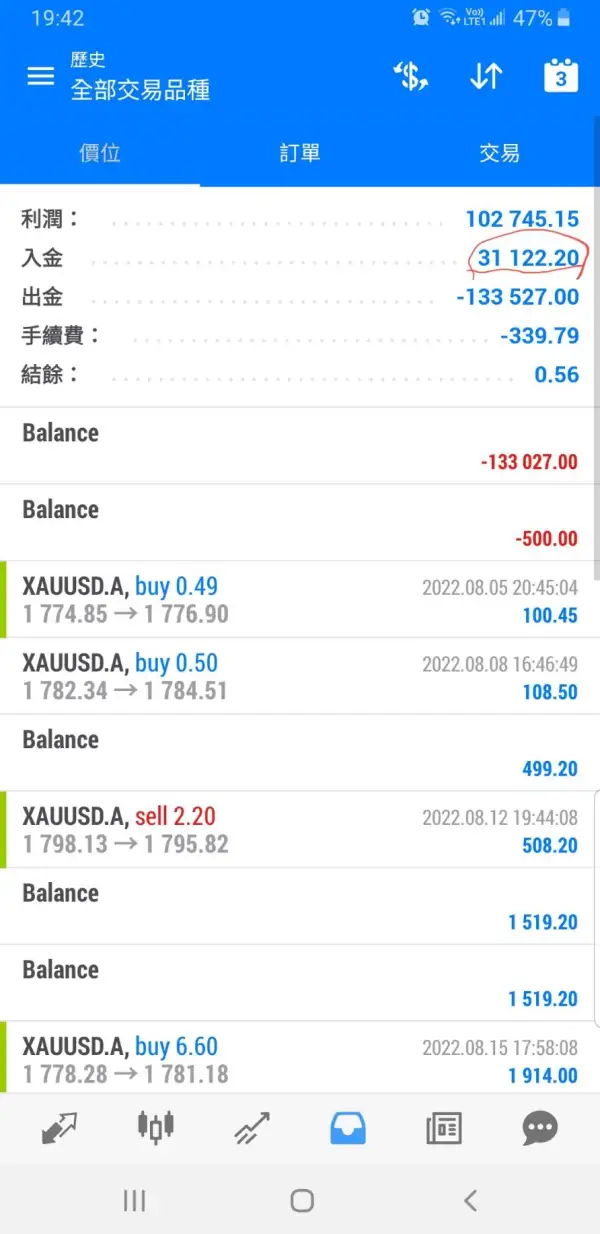The width and height of the screenshot is (600, 1234).
Task: Open the chat messages tab
Action: click(x=540, y=1128)
